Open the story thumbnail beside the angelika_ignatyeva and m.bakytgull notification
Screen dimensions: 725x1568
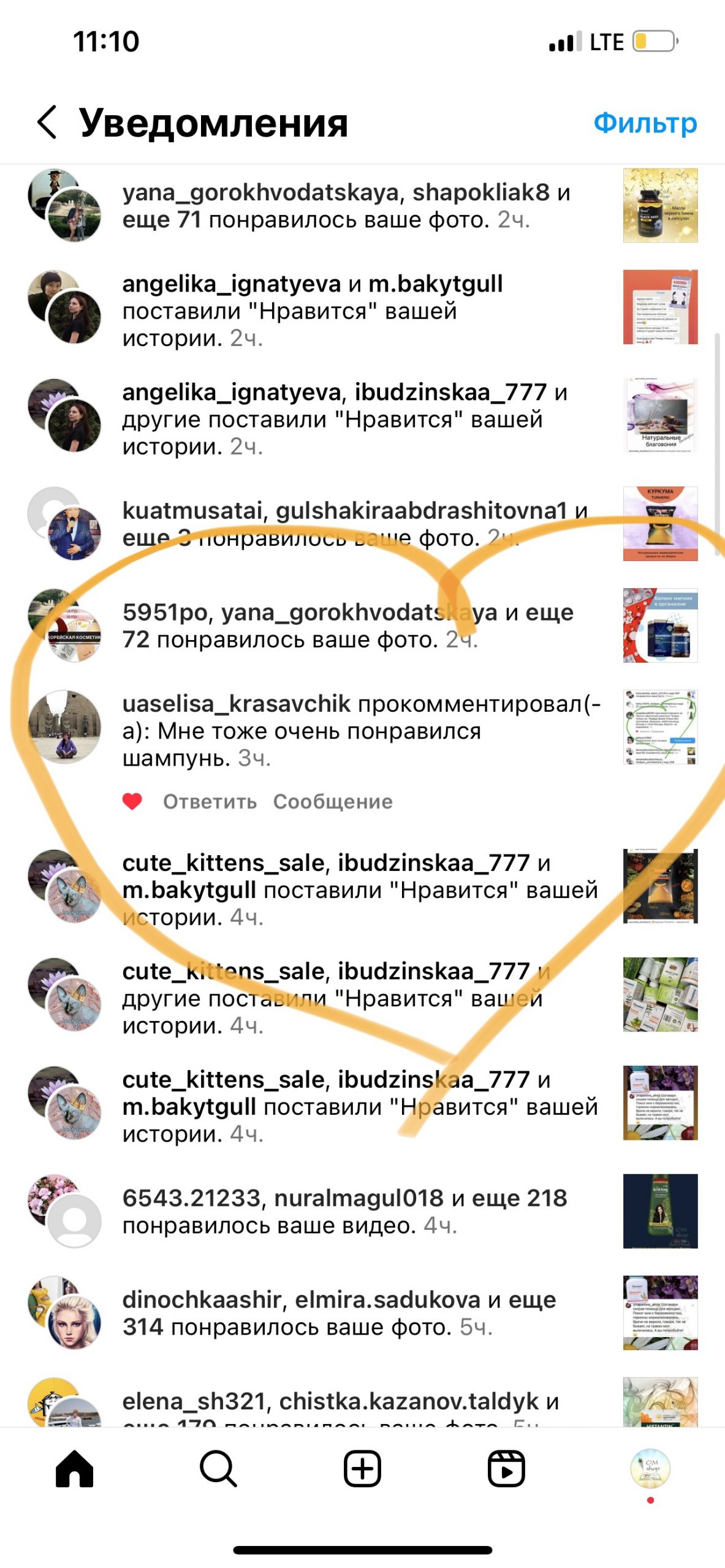pyautogui.click(x=660, y=307)
